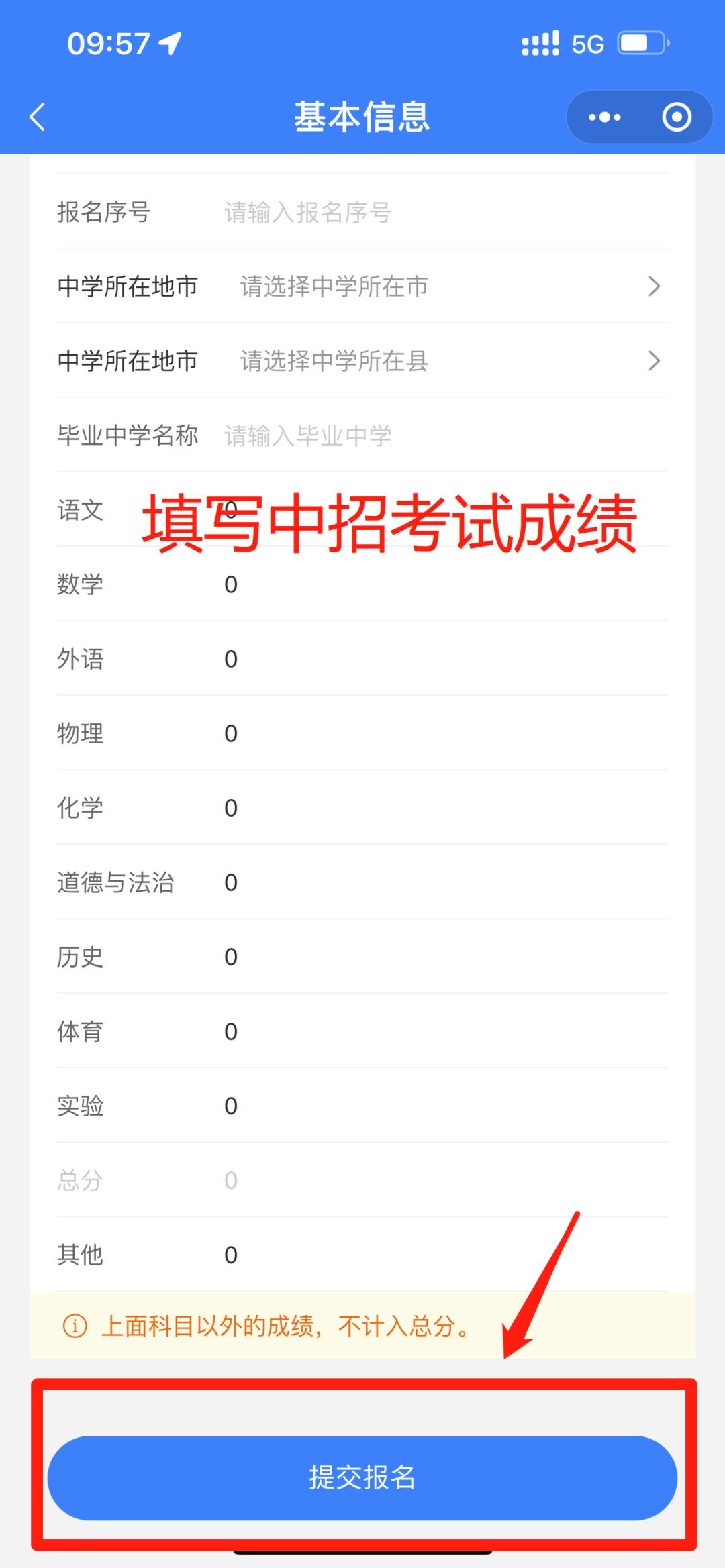The image size is (725, 1568).
Task: Open the three-dot more options menu
Action: (x=602, y=116)
